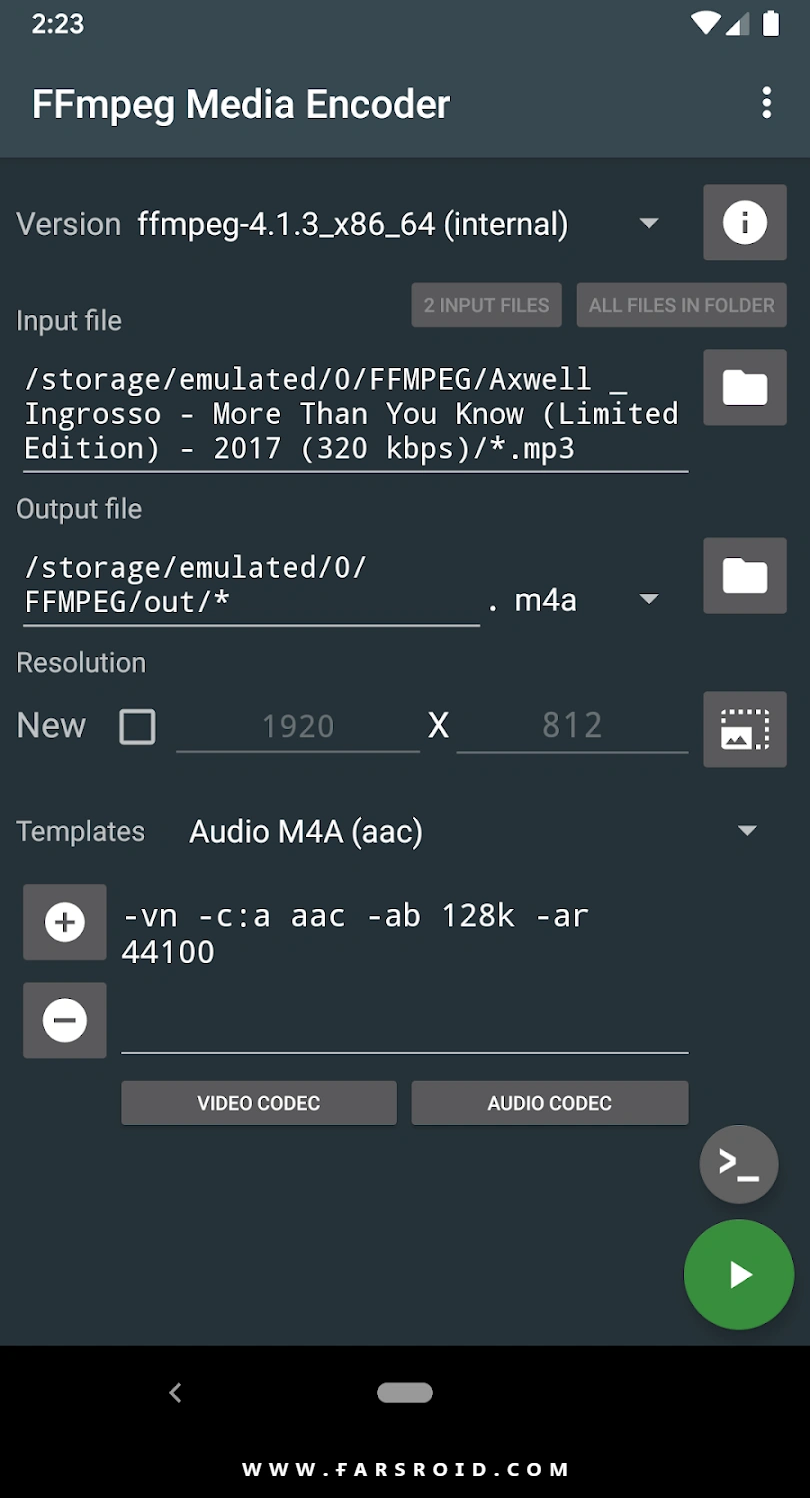
Task: Start encoding with the green play button
Action: 739,1274
